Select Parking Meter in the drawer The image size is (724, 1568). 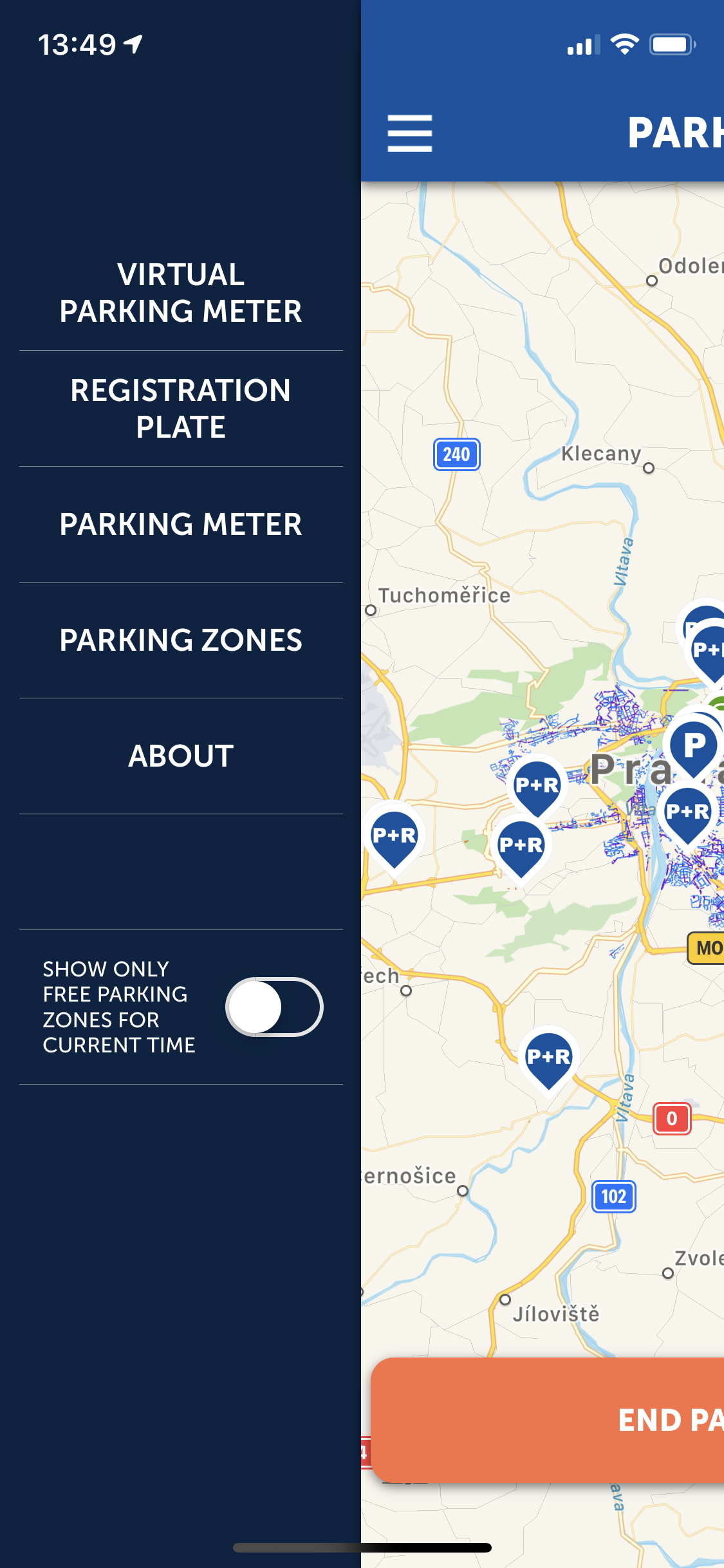click(x=181, y=525)
